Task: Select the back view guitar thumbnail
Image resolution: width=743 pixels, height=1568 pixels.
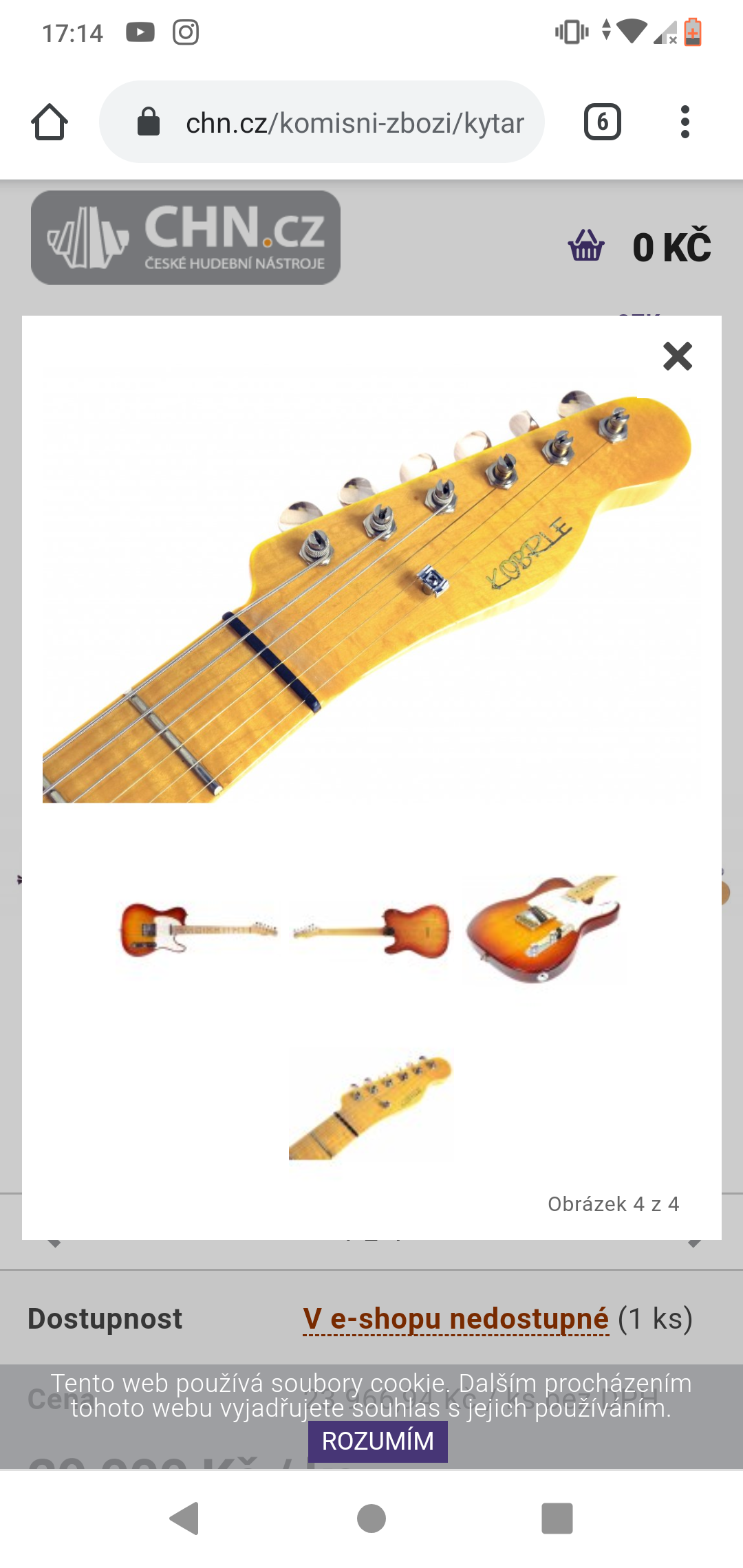Action: point(371,930)
